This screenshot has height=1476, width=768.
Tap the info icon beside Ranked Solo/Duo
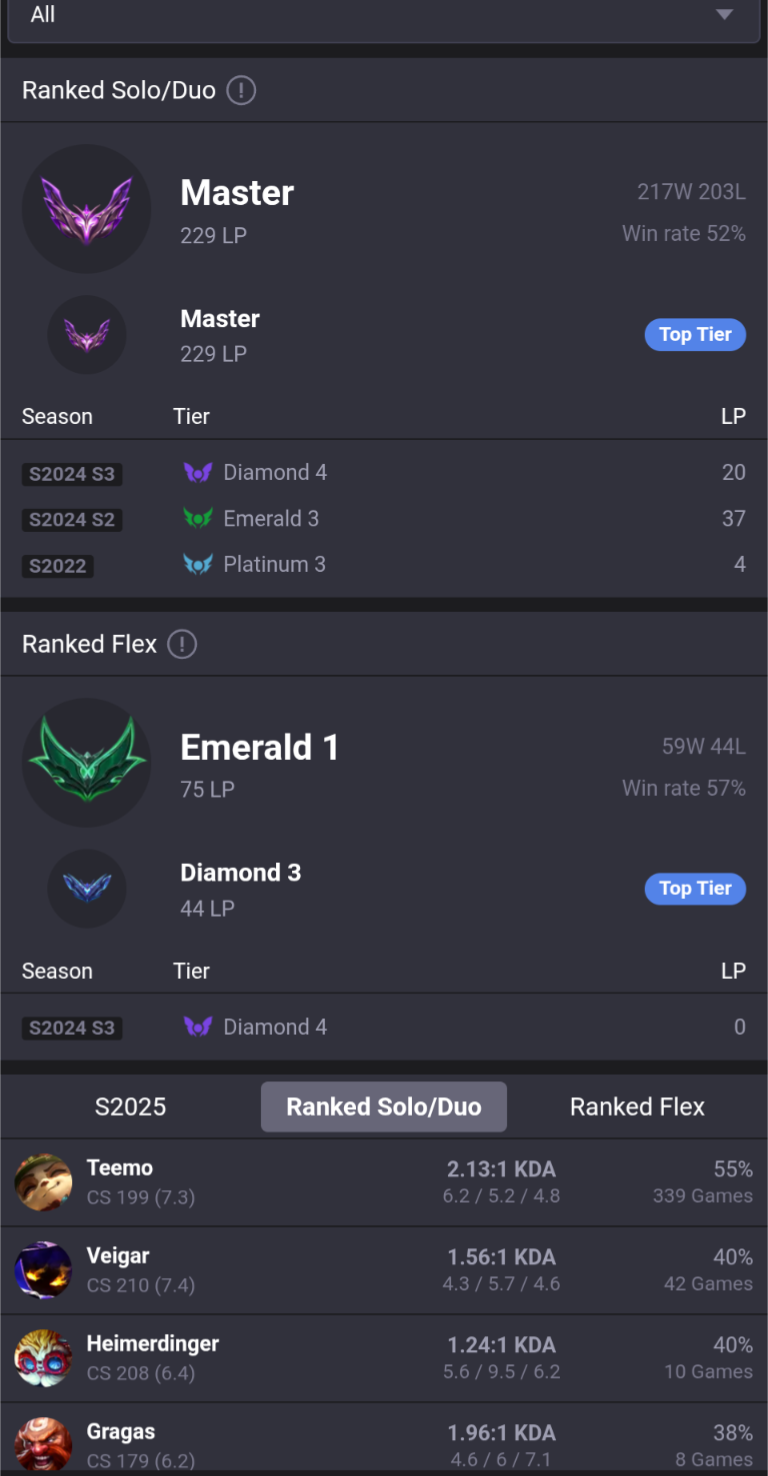tap(241, 91)
